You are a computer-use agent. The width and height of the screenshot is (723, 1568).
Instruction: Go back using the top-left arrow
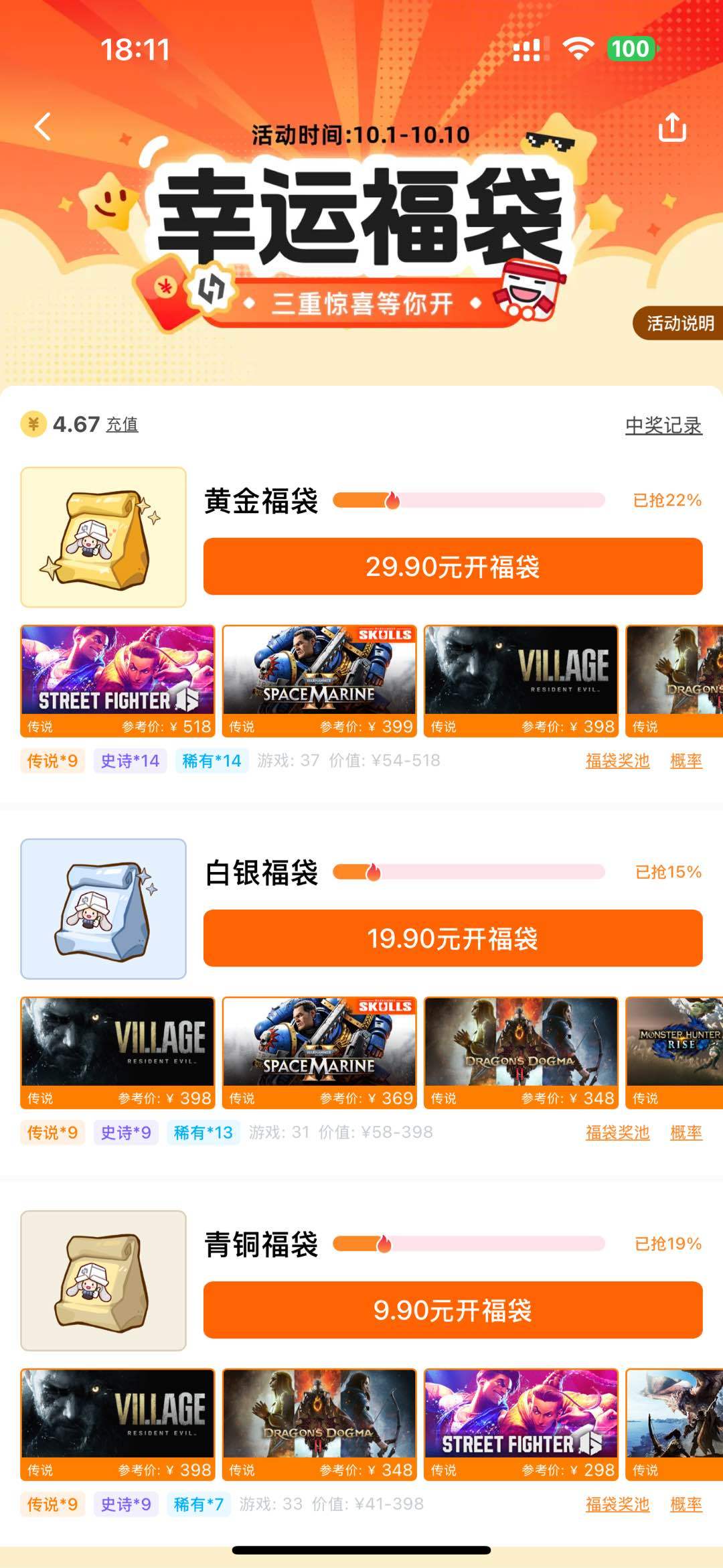pos(43,126)
